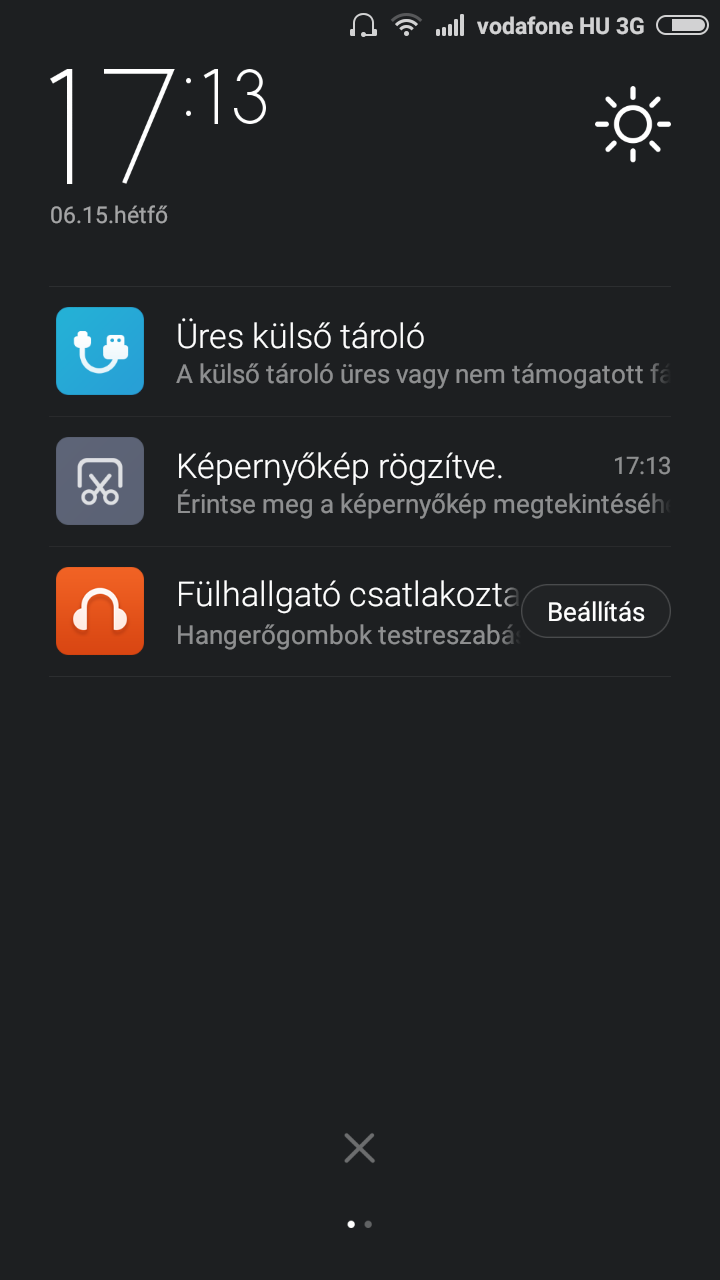Tap the brightness sun icon

click(x=632, y=124)
